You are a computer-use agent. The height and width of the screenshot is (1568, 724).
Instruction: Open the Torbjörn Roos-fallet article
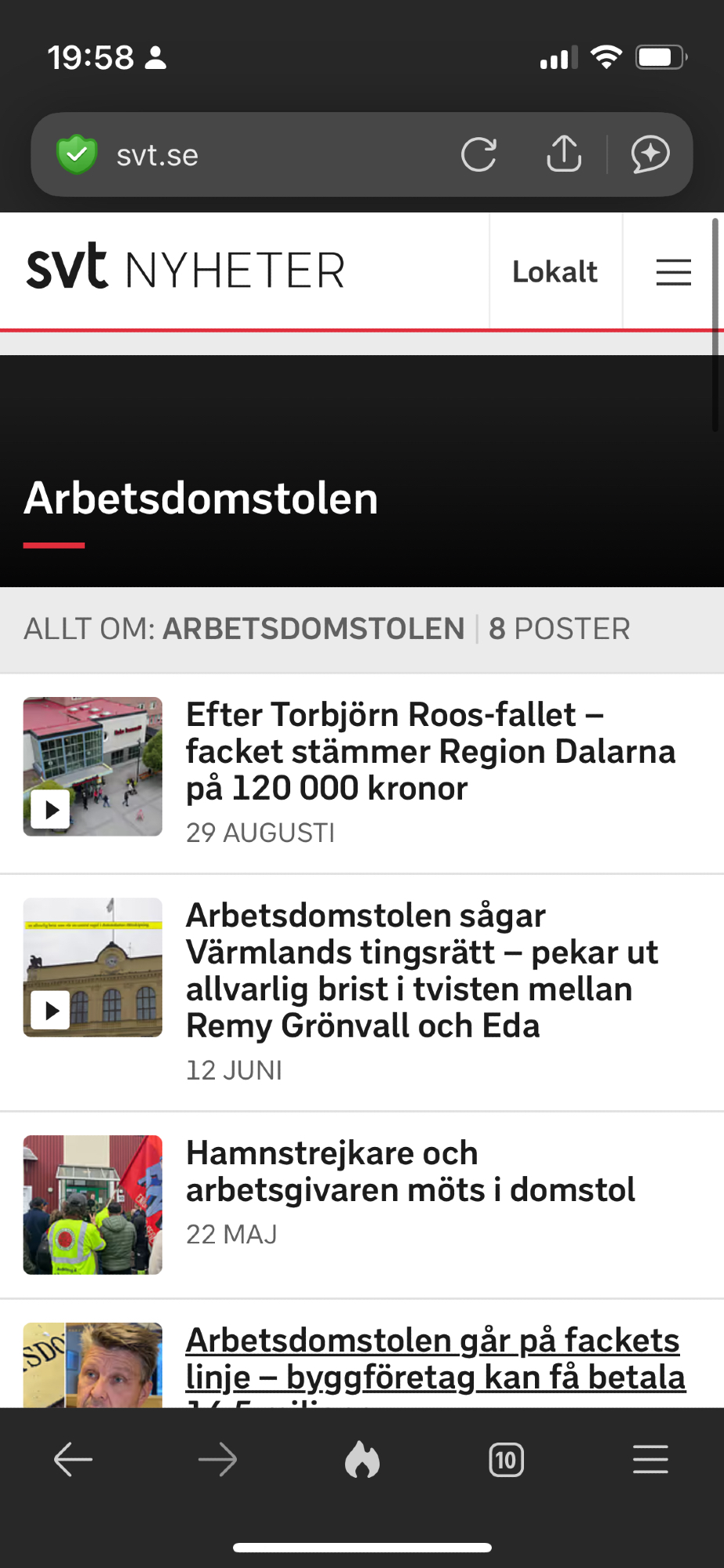[x=430, y=751]
